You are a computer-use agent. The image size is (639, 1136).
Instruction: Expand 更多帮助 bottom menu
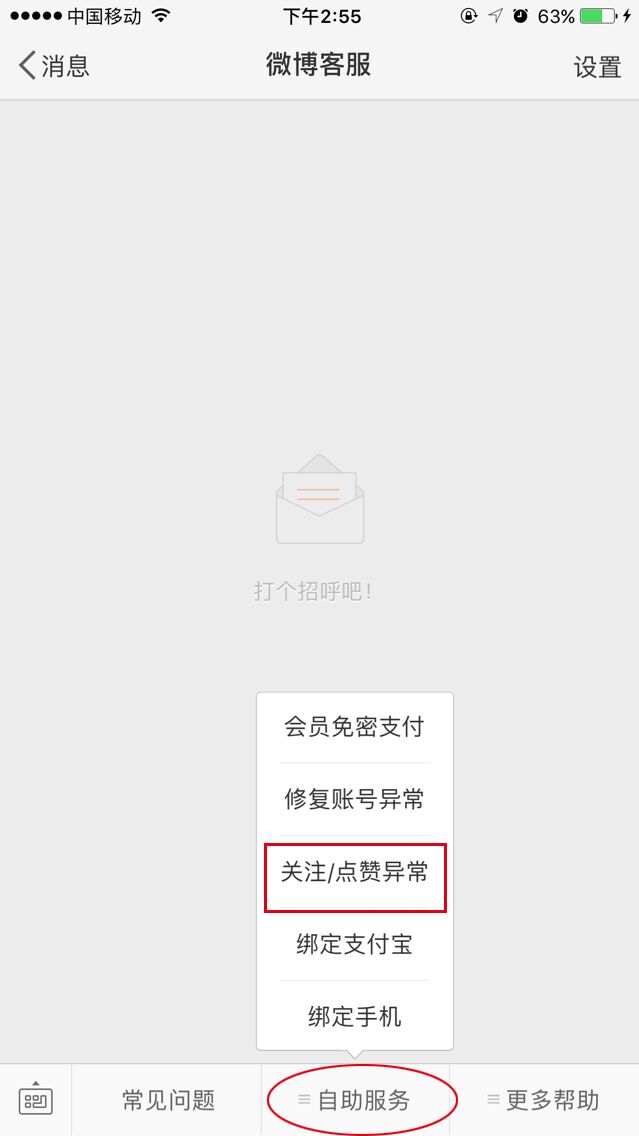[x=543, y=1101]
